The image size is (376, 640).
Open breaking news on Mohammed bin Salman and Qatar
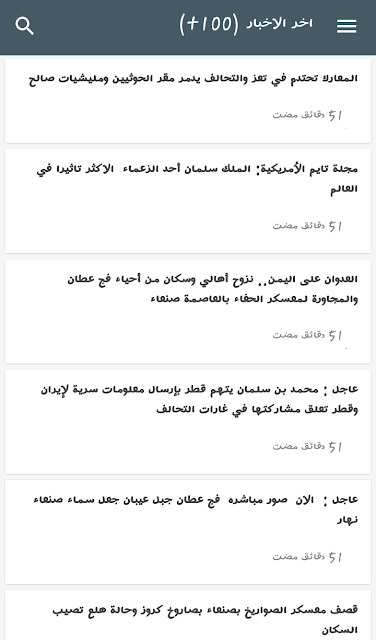tap(188, 422)
